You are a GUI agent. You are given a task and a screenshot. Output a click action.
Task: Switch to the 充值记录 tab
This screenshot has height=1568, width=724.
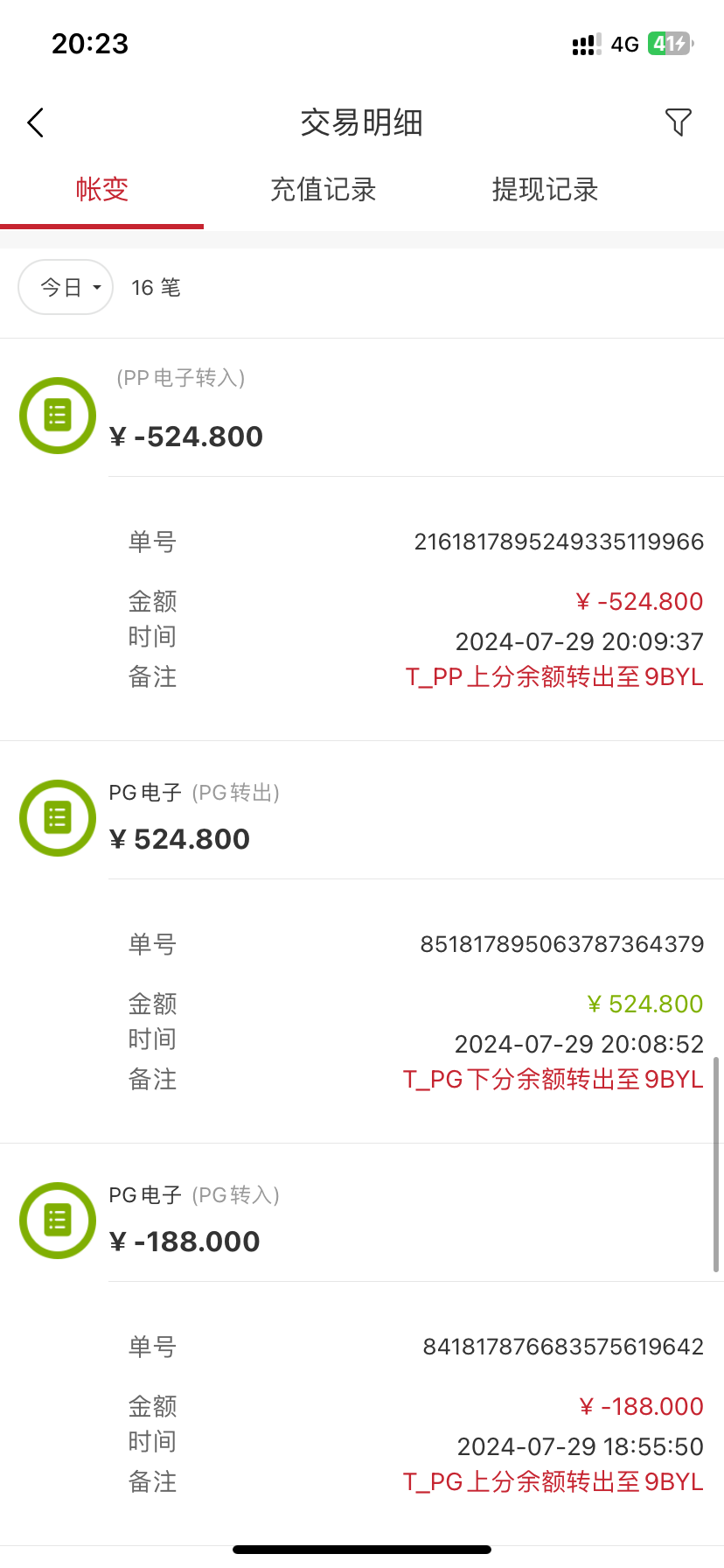pos(323,190)
